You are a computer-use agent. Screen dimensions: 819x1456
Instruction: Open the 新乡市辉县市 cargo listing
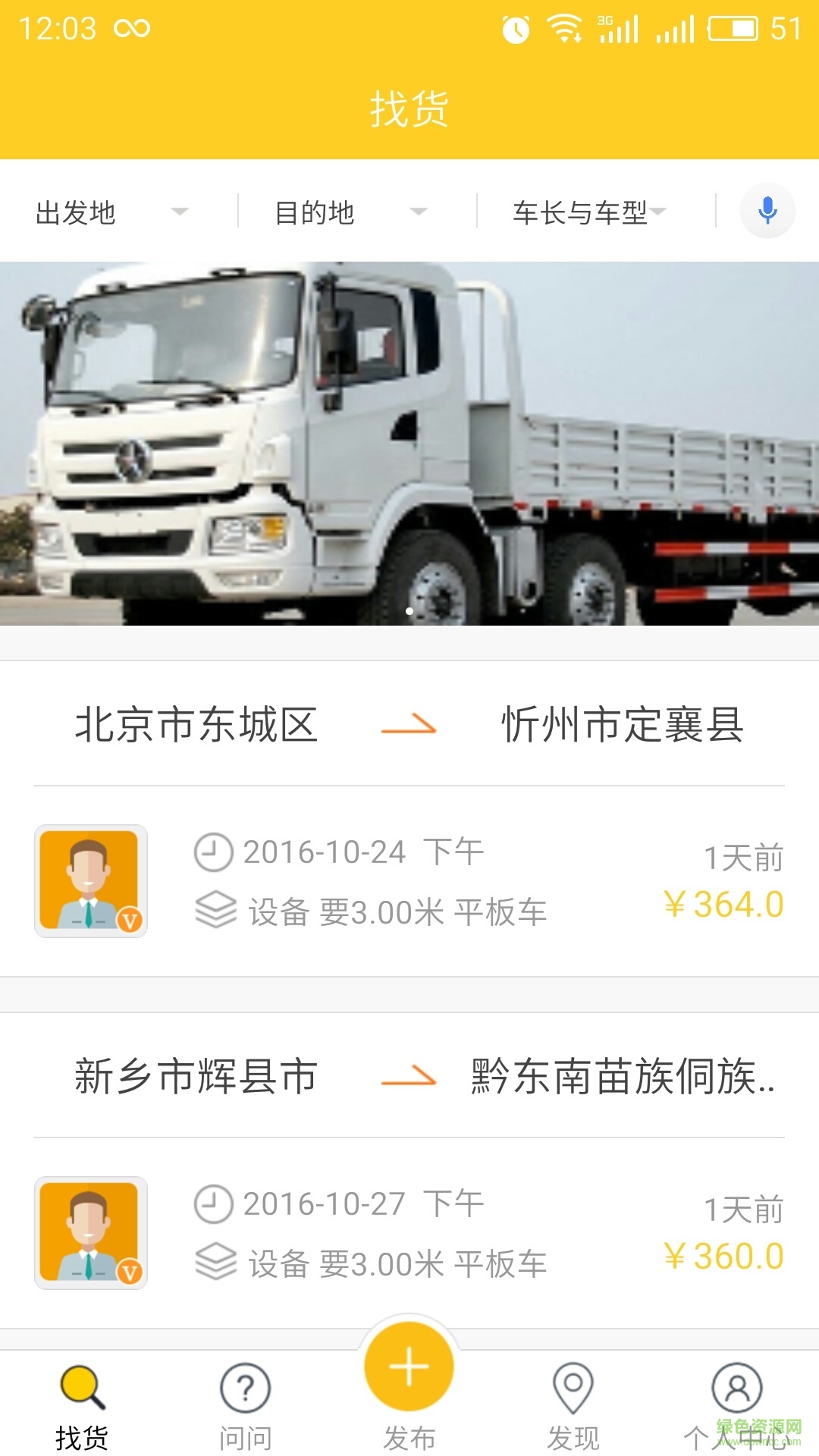(409, 1168)
